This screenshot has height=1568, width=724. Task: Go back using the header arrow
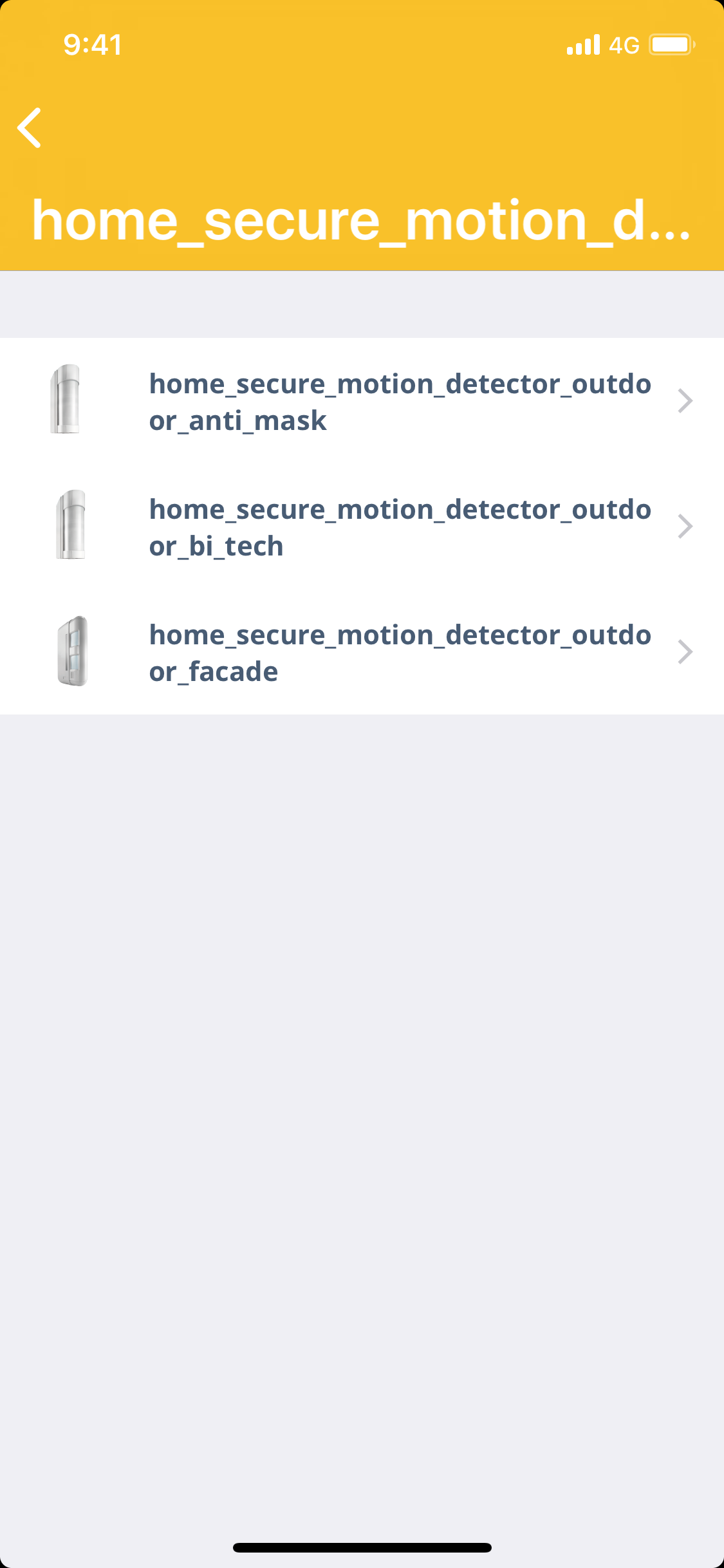point(30,127)
